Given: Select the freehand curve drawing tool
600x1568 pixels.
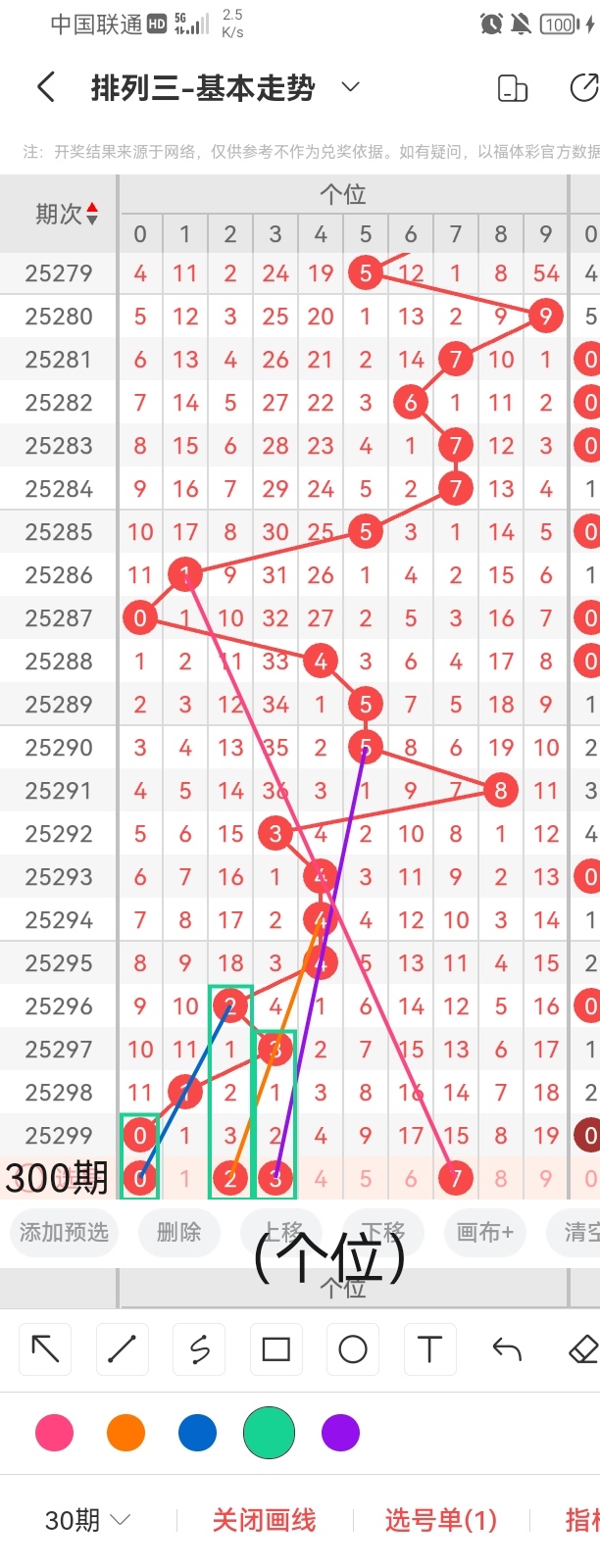Looking at the screenshot, I should pos(199,1349).
